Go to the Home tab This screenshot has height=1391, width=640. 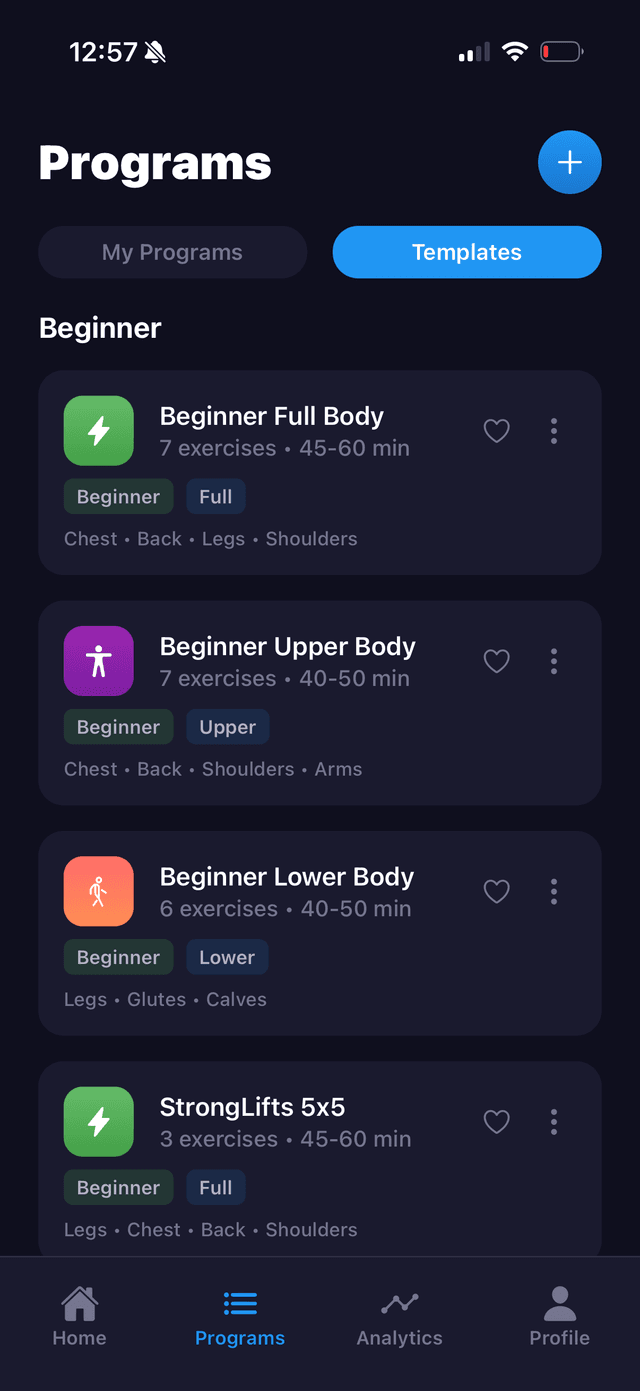[79, 1318]
